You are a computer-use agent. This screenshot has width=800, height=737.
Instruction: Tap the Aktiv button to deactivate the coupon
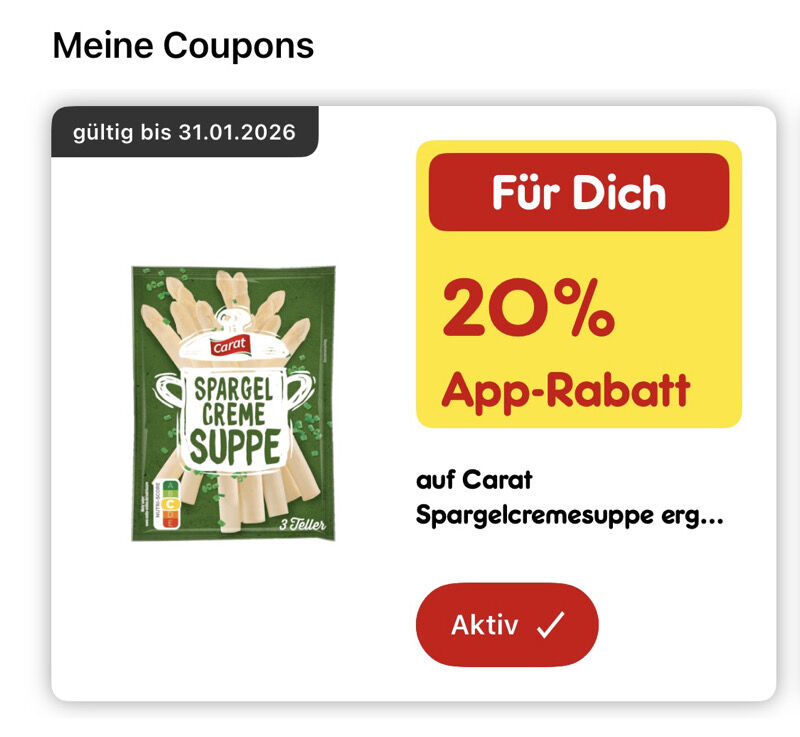(x=507, y=625)
